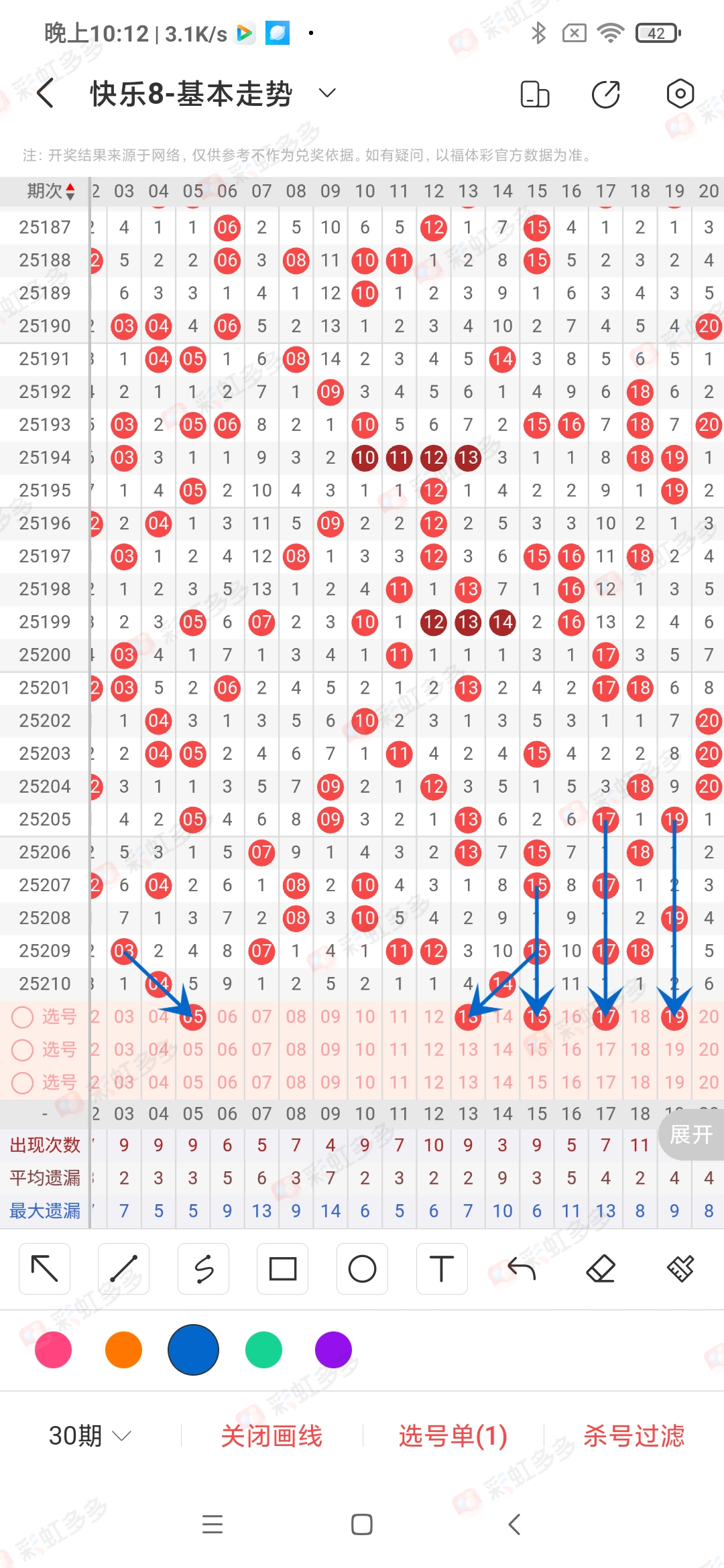Screen dimensions: 724x1568
Task: Tap 关闭画线 to exit drawing mode
Action: pos(271,1435)
